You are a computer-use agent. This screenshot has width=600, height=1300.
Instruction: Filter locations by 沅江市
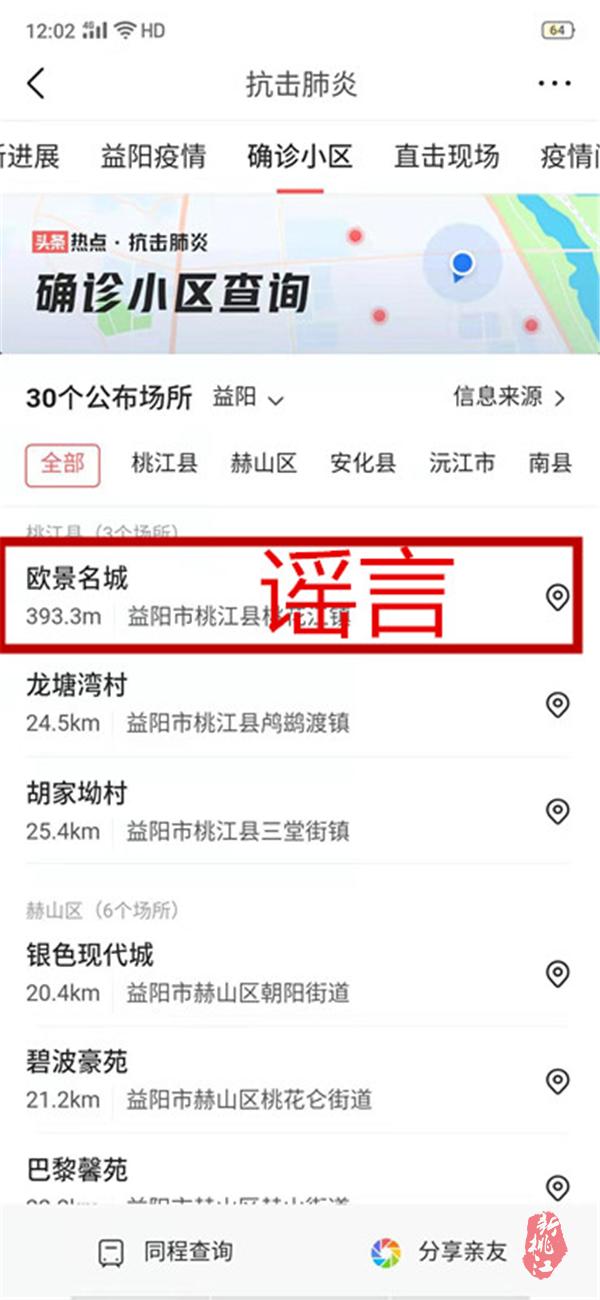[x=462, y=463]
